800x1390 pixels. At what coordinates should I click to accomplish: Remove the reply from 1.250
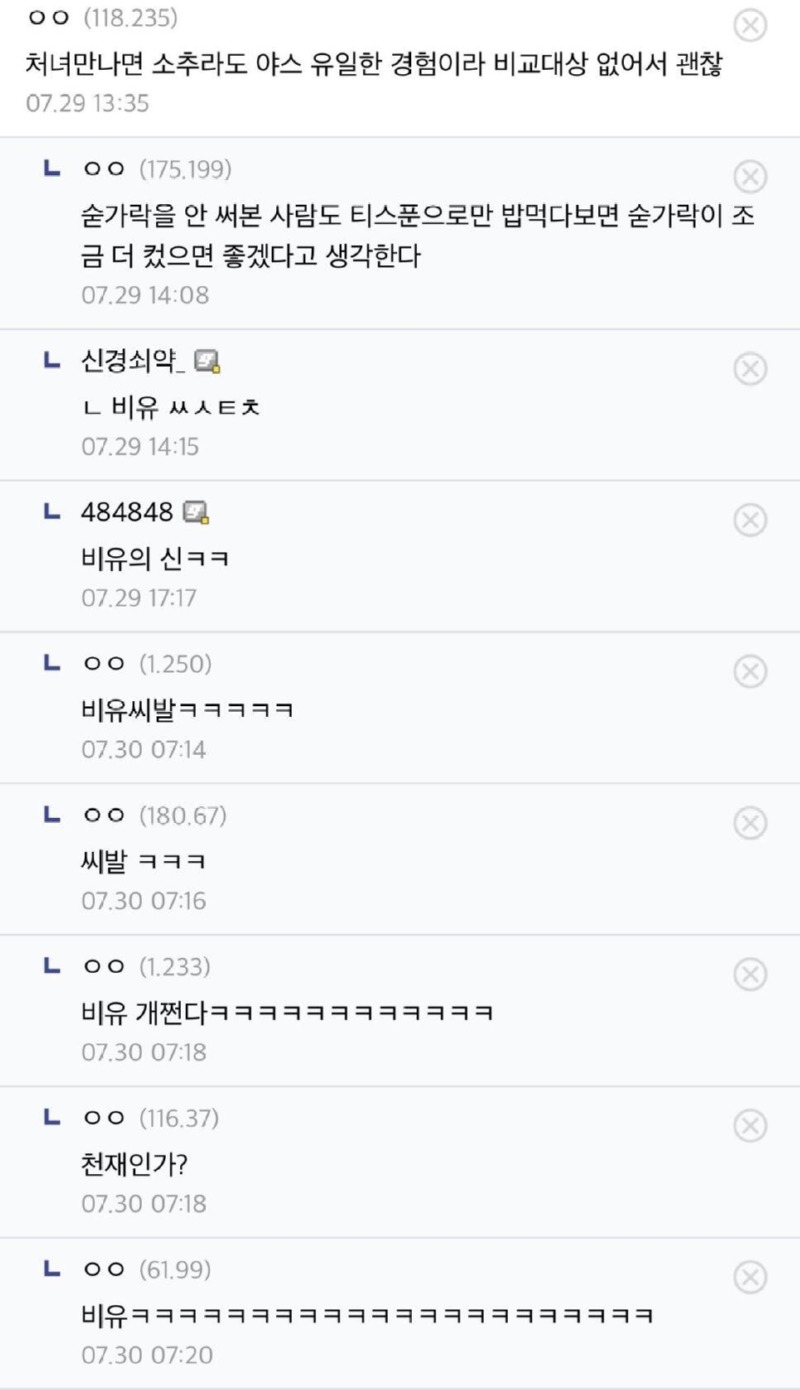tap(750, 671)
